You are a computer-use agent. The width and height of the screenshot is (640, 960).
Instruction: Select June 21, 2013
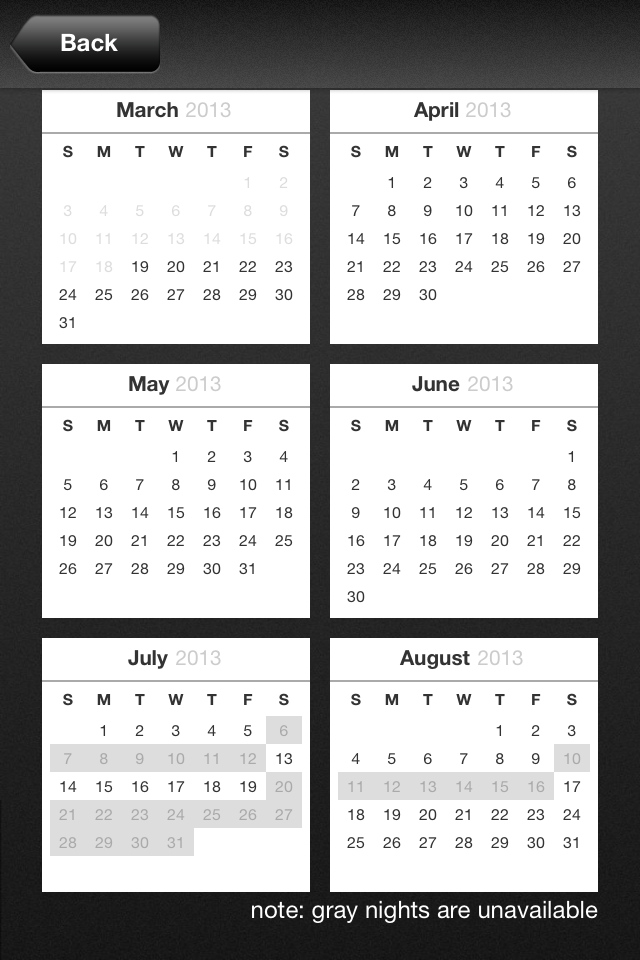(536, 541)
